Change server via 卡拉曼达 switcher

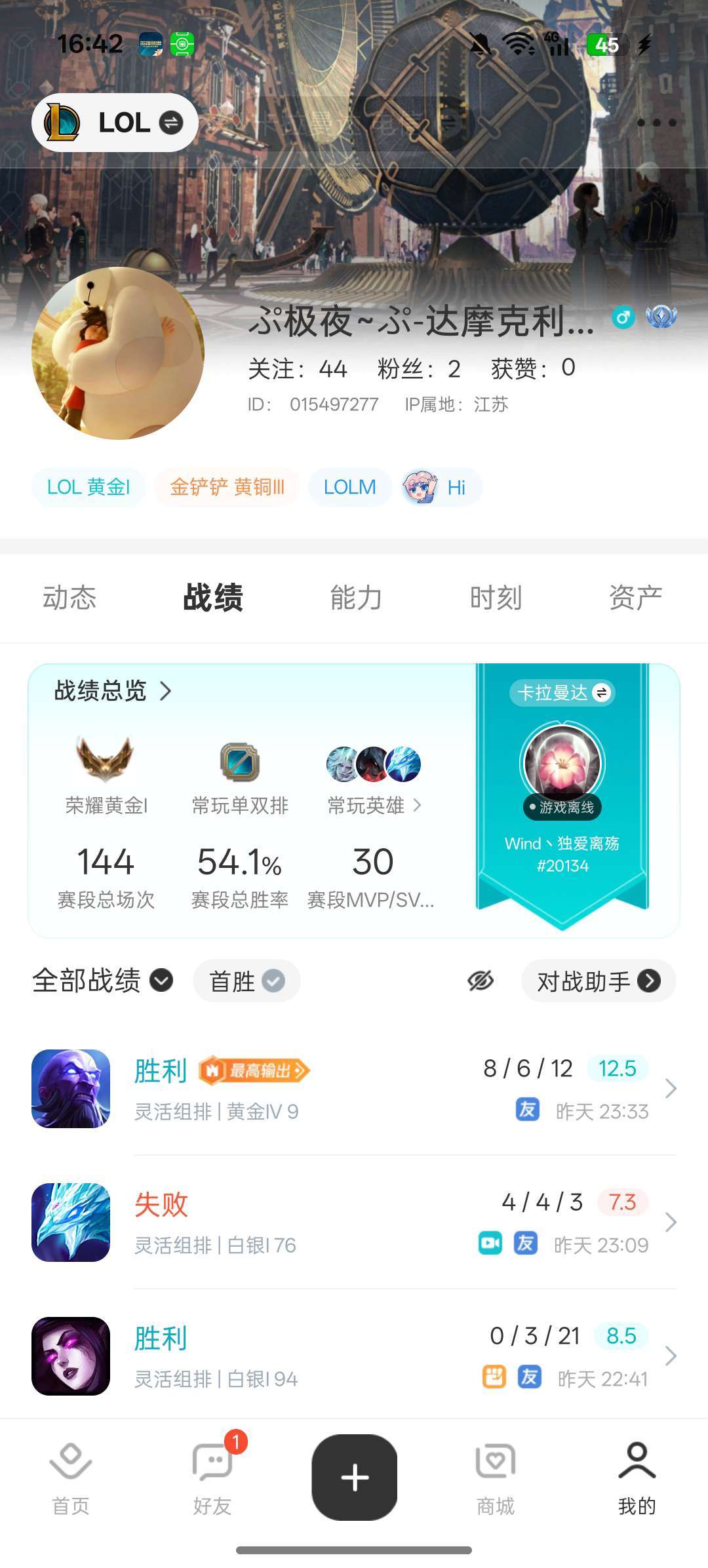coord(562,693)
